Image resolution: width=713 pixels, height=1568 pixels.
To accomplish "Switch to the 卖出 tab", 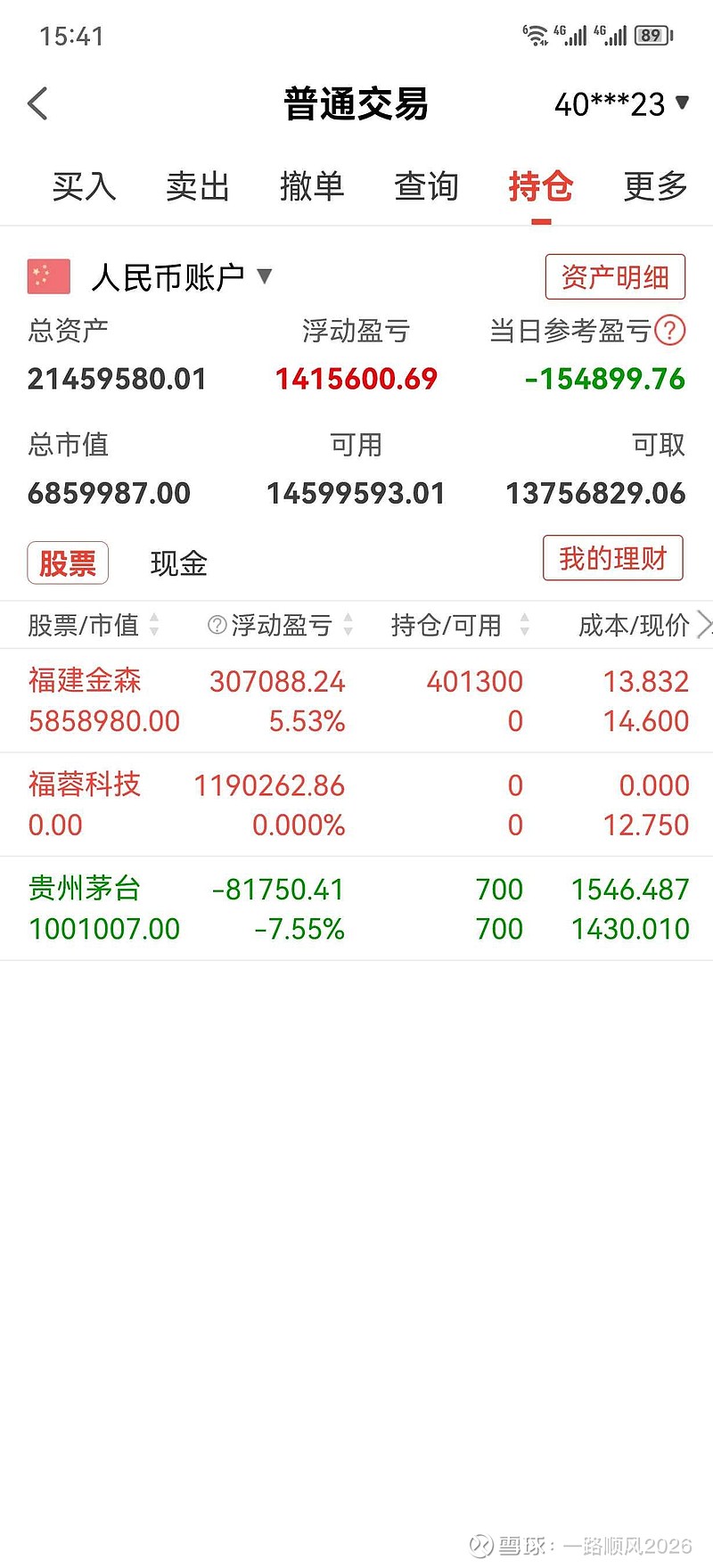I will click(198, 186).
